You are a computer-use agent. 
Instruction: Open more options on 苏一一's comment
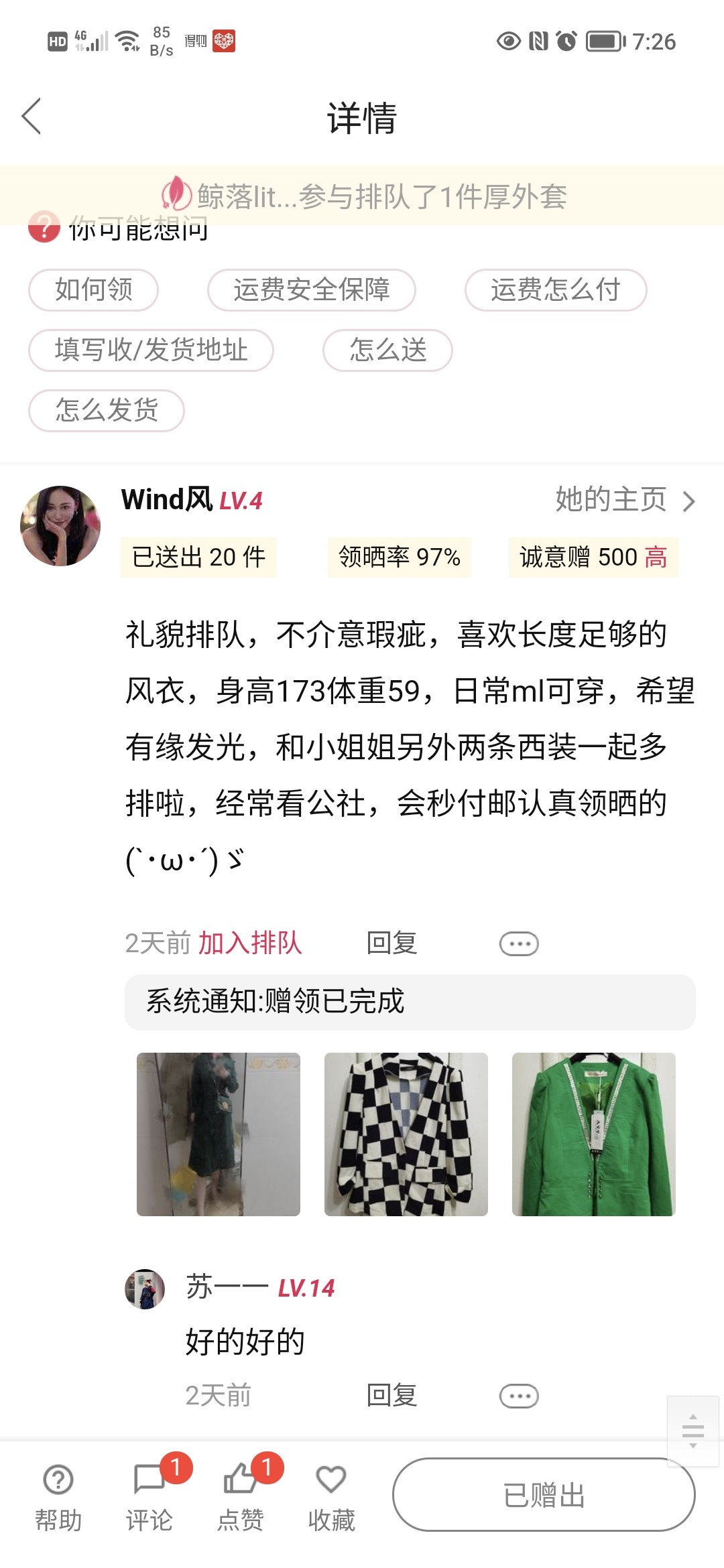click(x=519, y=1396)
